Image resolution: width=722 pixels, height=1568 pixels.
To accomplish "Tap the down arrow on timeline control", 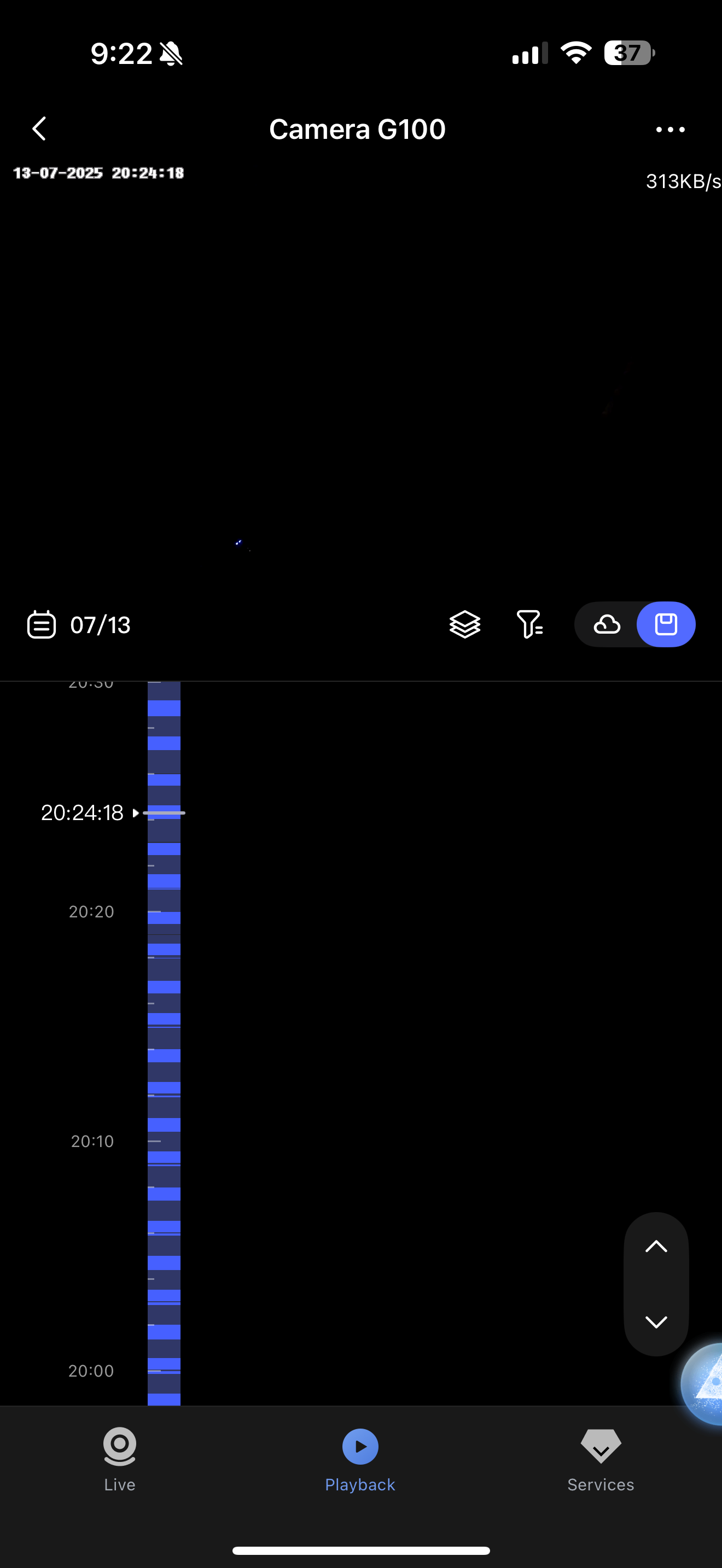I will tap(656, 1321).
